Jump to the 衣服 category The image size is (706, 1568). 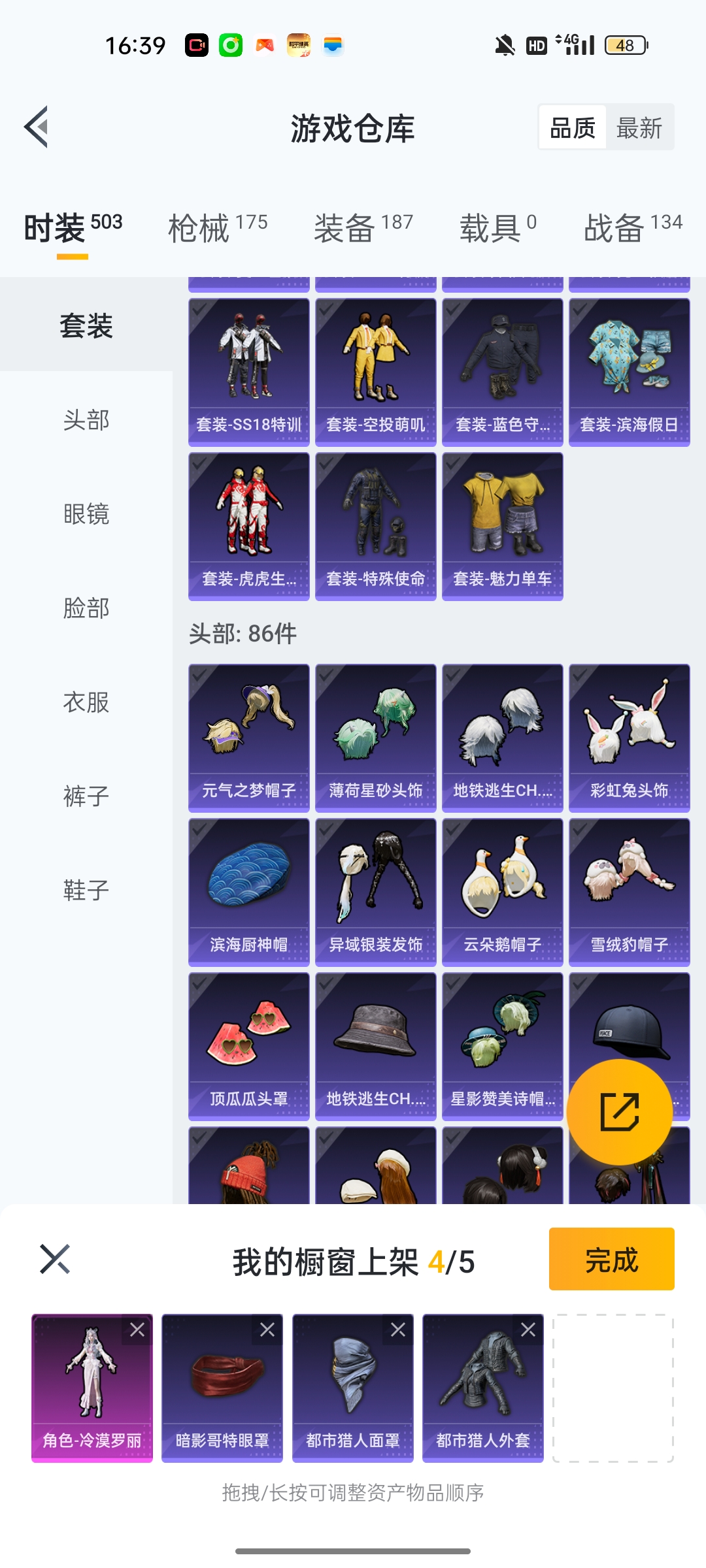coord(86,702)
